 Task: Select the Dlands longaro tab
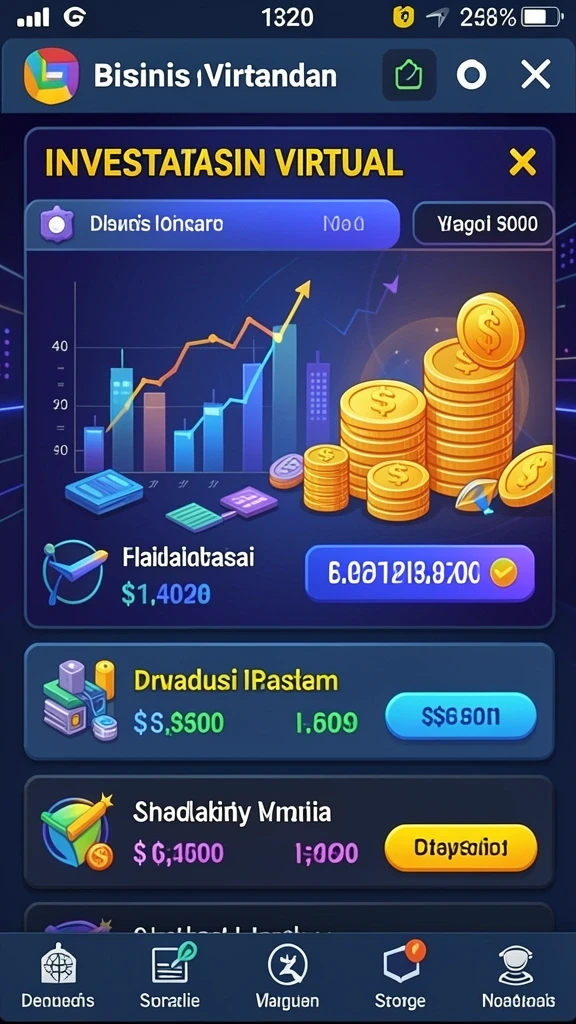(x=212, y=224)
